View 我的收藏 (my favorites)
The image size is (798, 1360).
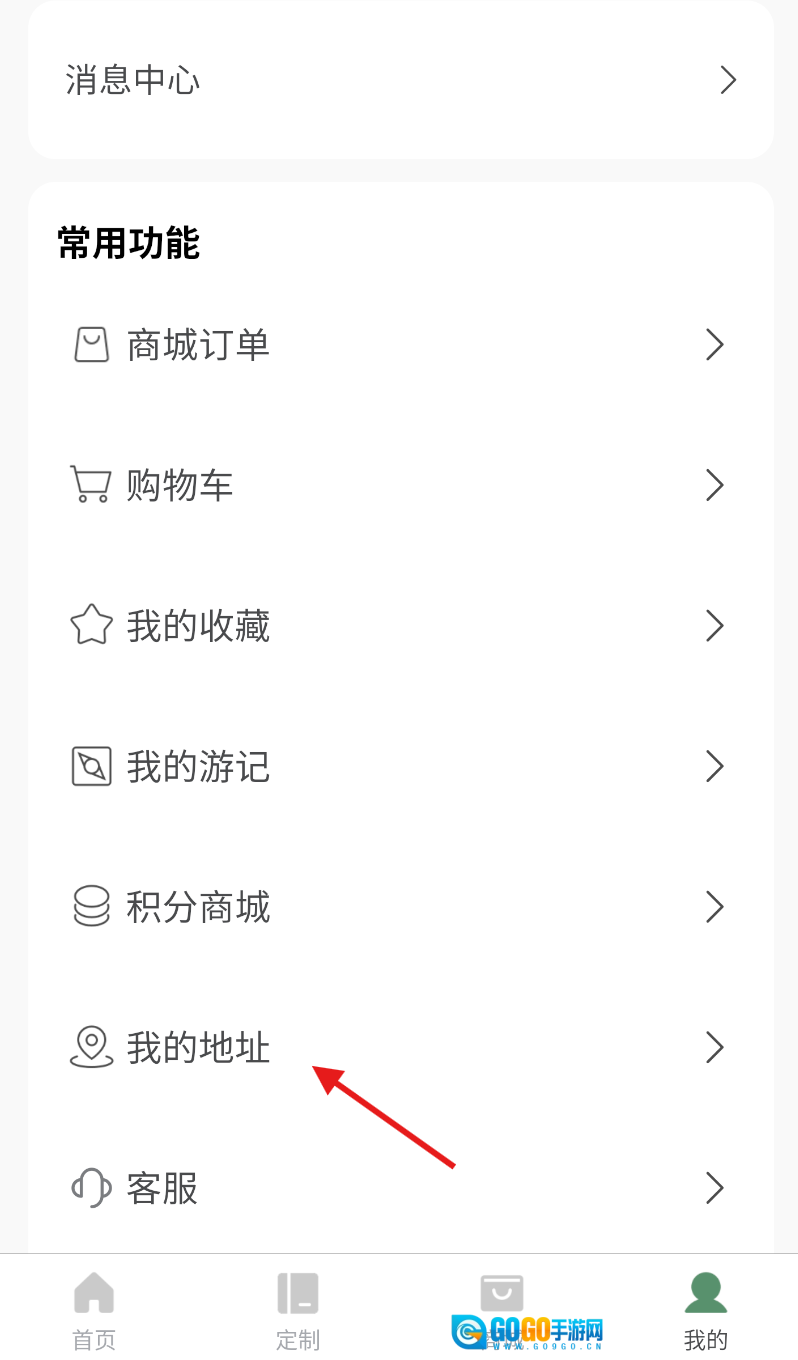[400, 626]
